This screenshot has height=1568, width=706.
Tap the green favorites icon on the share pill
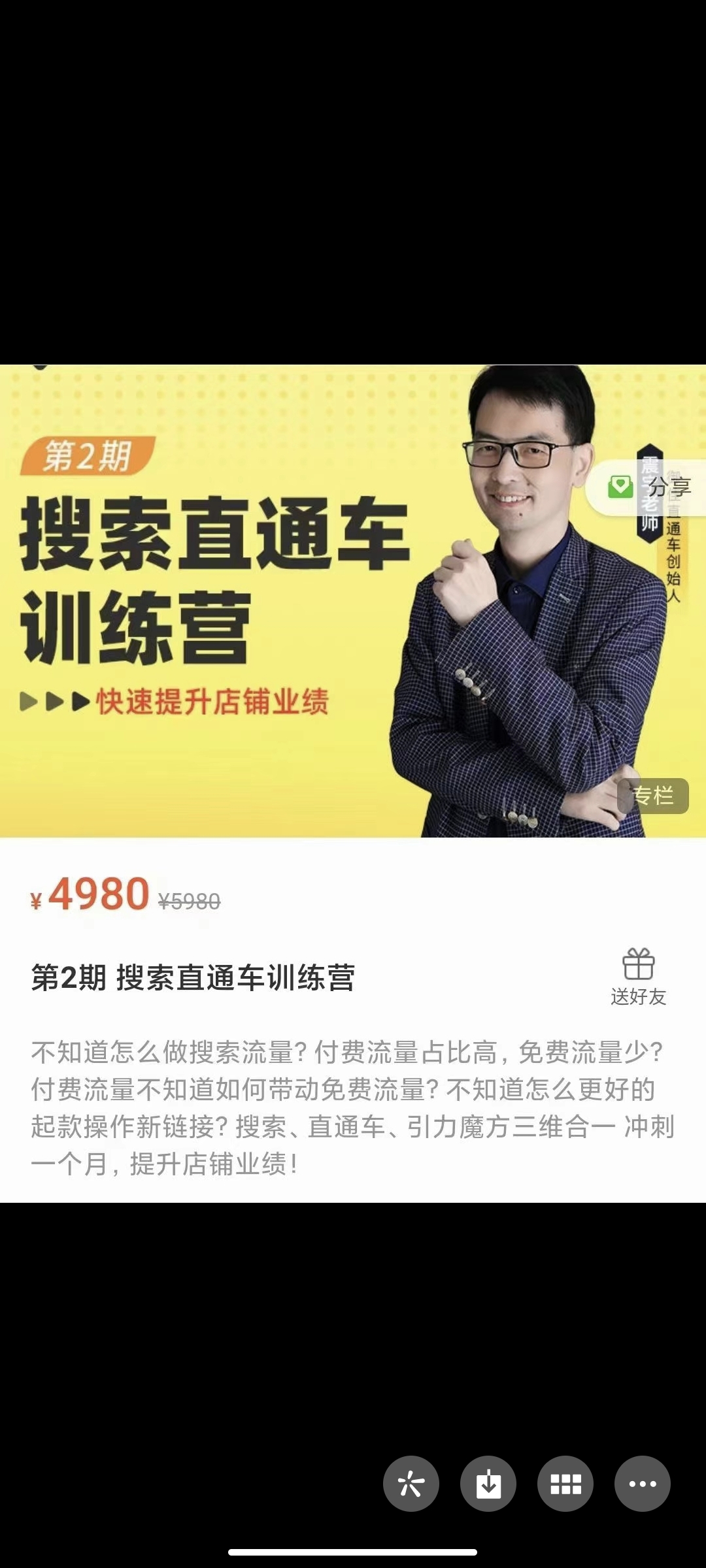(620, 487)
